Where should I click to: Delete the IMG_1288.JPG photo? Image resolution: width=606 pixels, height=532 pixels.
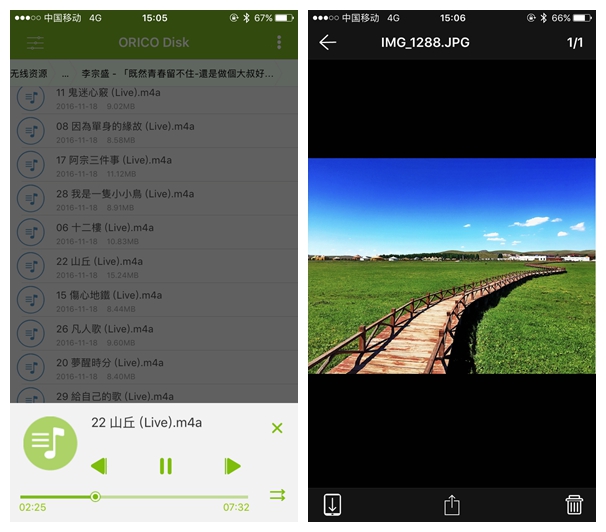(573, 505)
